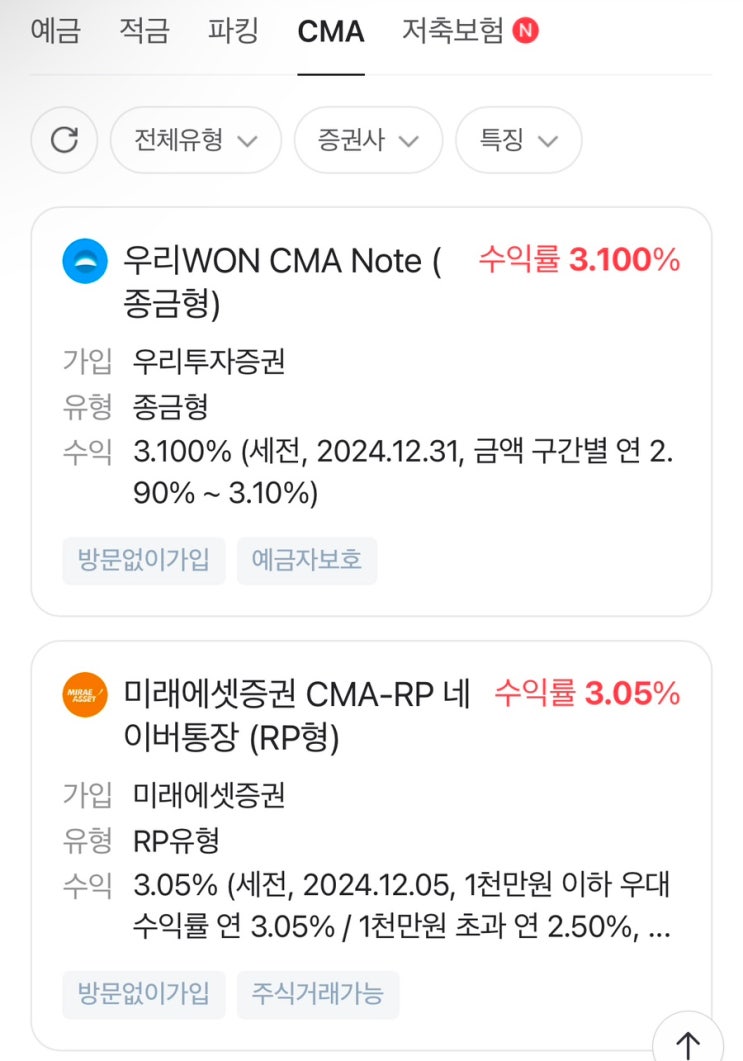Image resolution: width=743 pixels, height=1061 pixels.
Task: Click the 방문없이가입 tag on Woori product
Action: (x=143, y=560)
